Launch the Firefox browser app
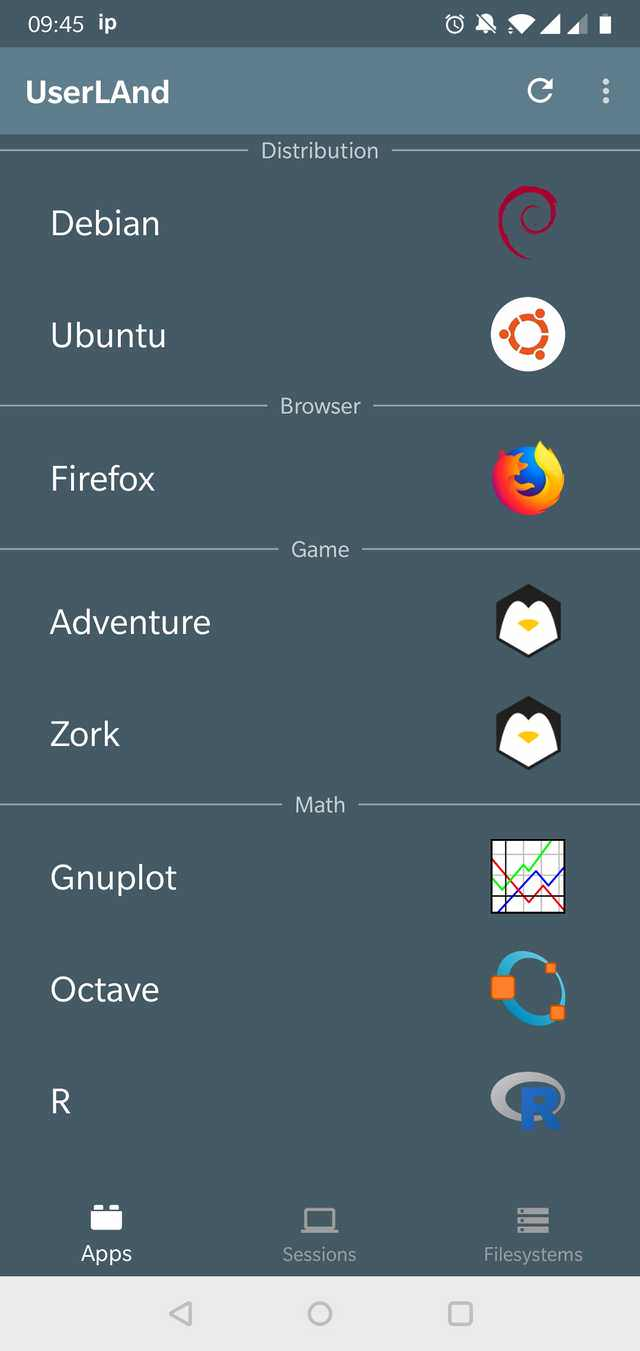The width and height of the screenshot is (640, 1351). [x=320, y=478]
